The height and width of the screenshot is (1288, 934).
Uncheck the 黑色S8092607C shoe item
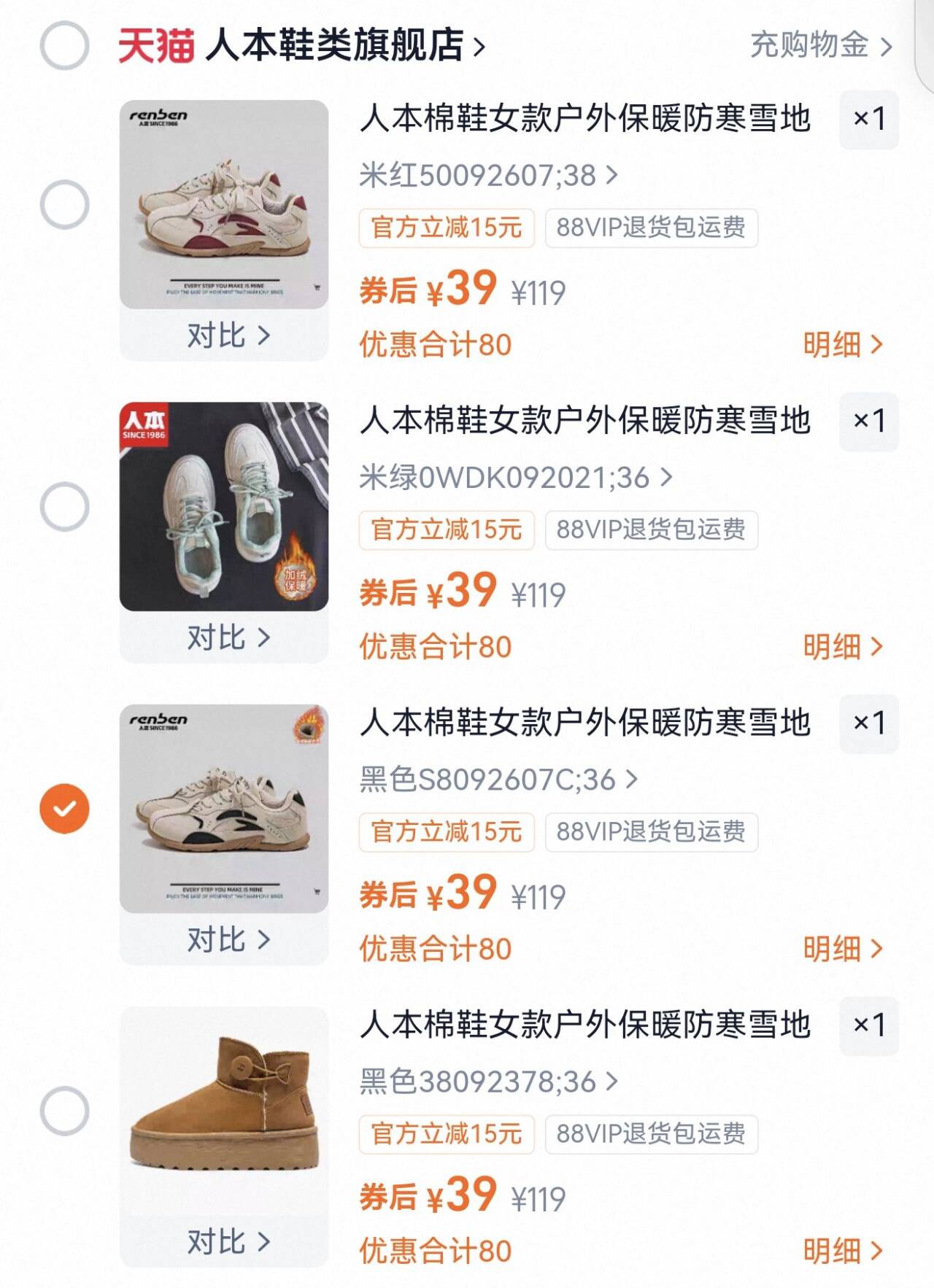tap(64, 808)
